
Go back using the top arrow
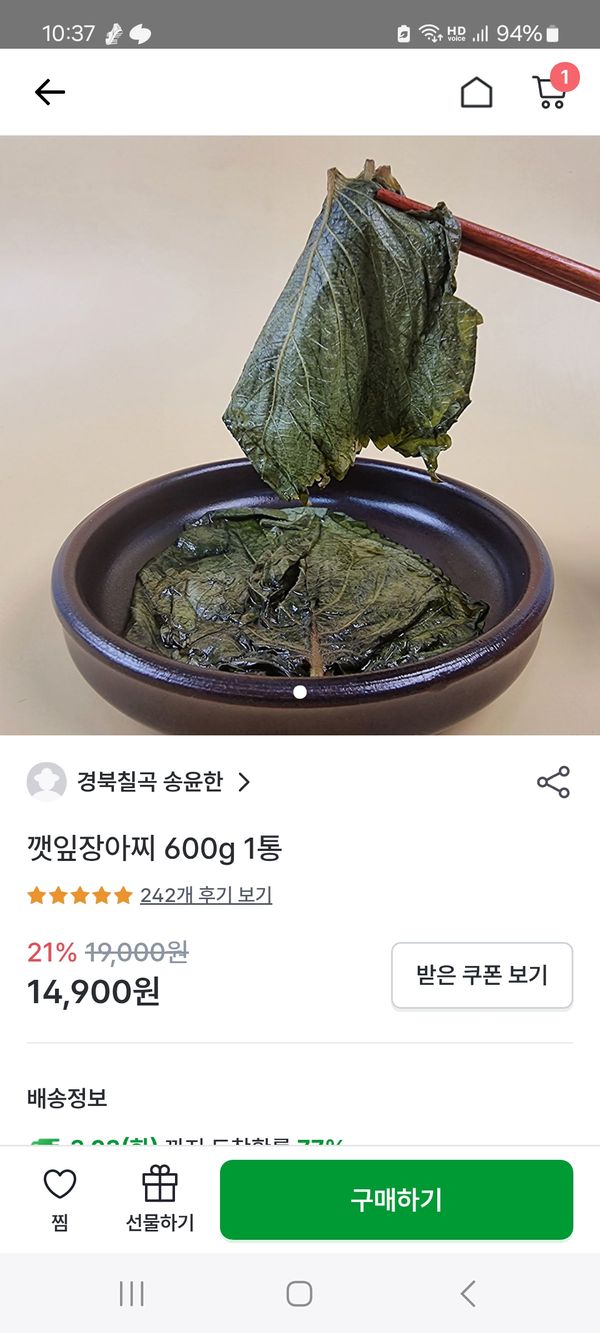pos(49,92)
